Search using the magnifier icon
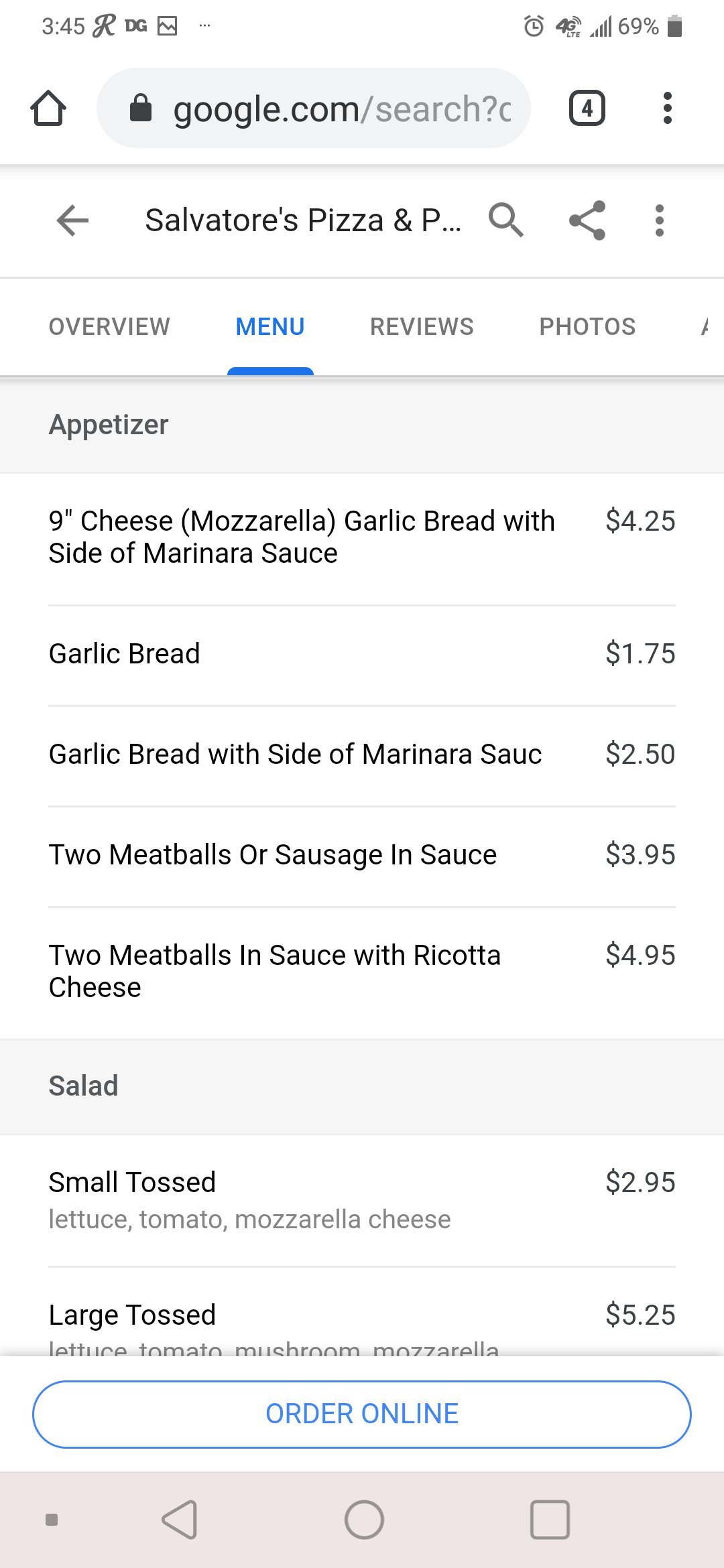The image size is (724, 1568). point(506,220)
